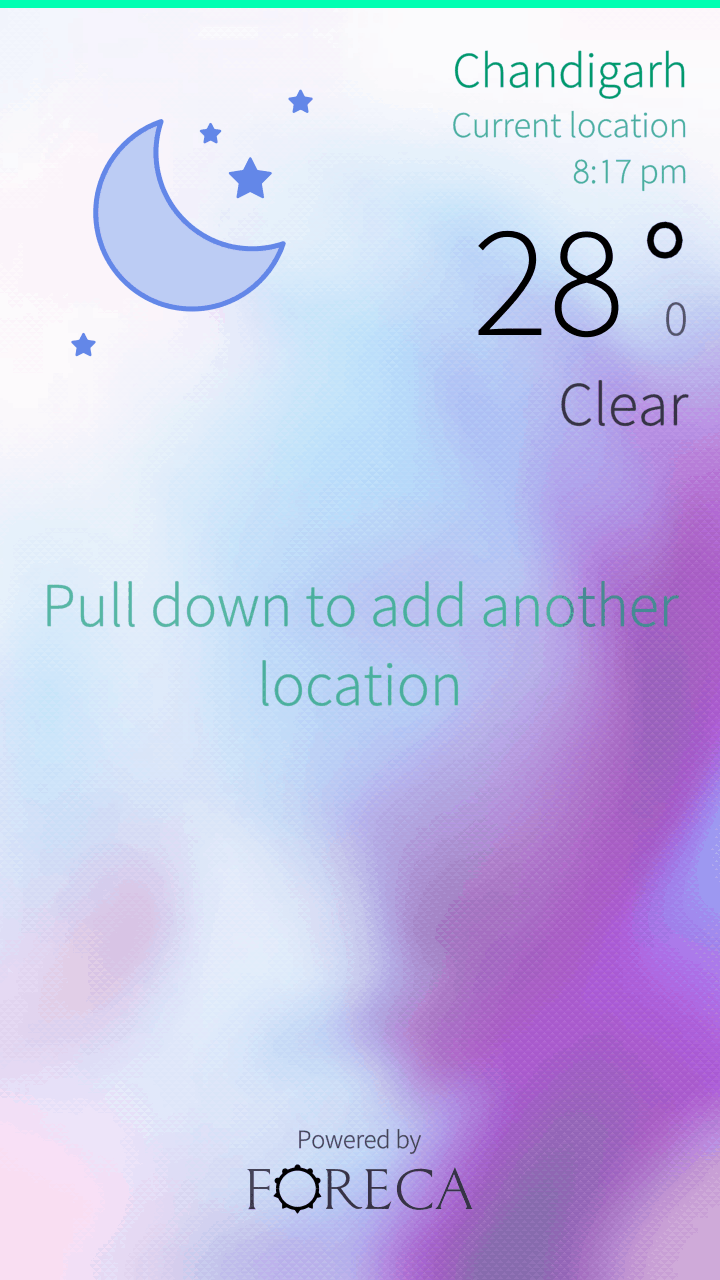The width and height of the screenshot is (720, 1280).
Task: Open the Powered by Foreca link
Action: tap(360, 1171)
